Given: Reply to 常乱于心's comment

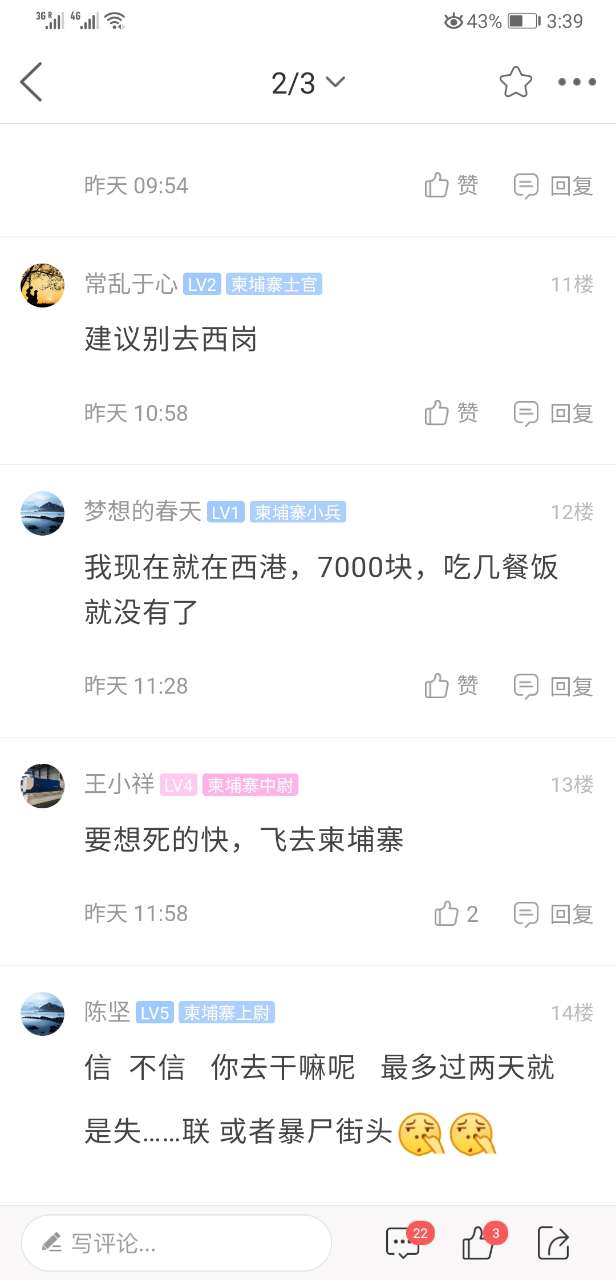Looking at the screenshot, I should click(553, 413).
